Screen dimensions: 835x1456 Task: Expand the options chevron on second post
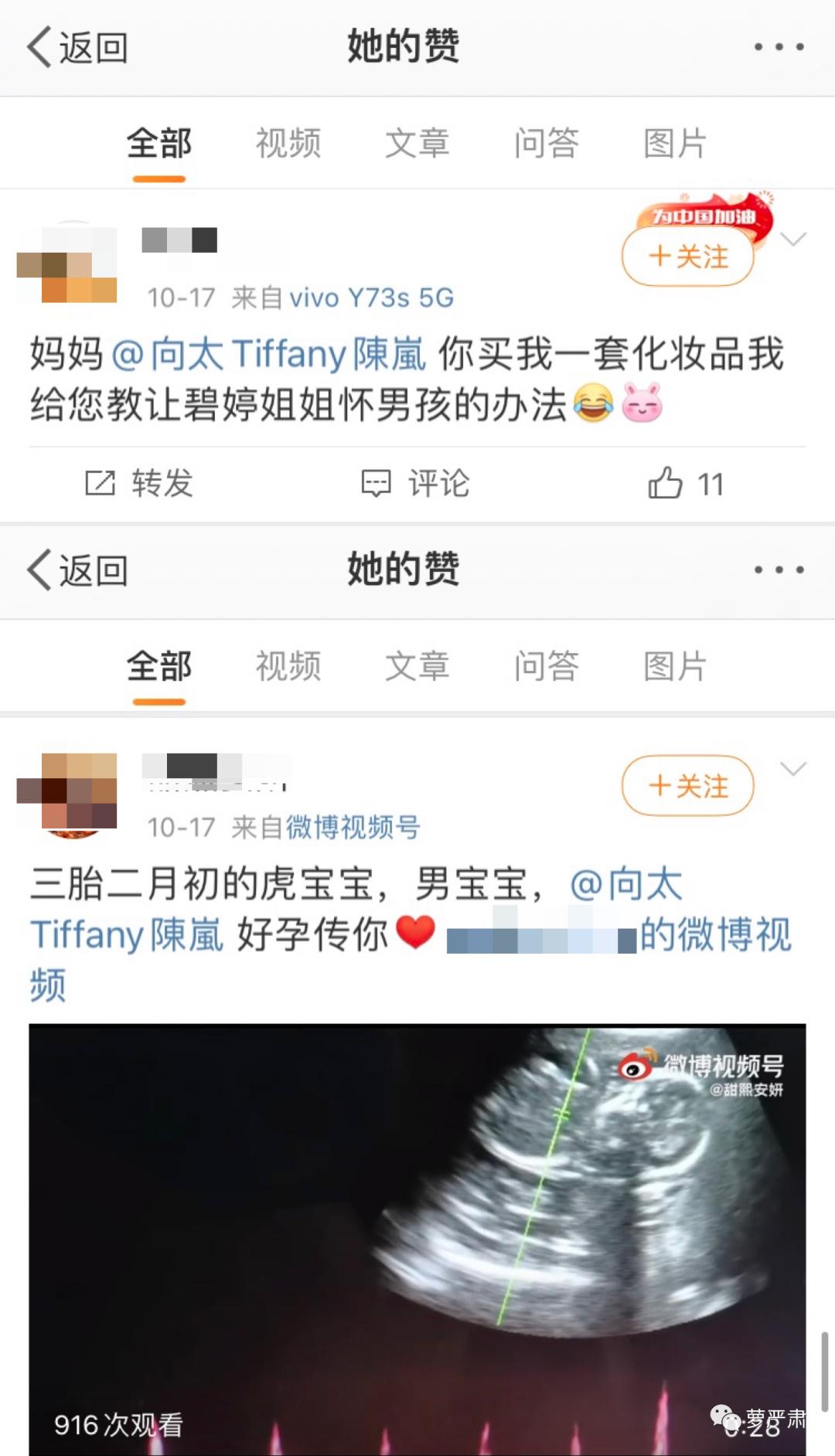790,769
